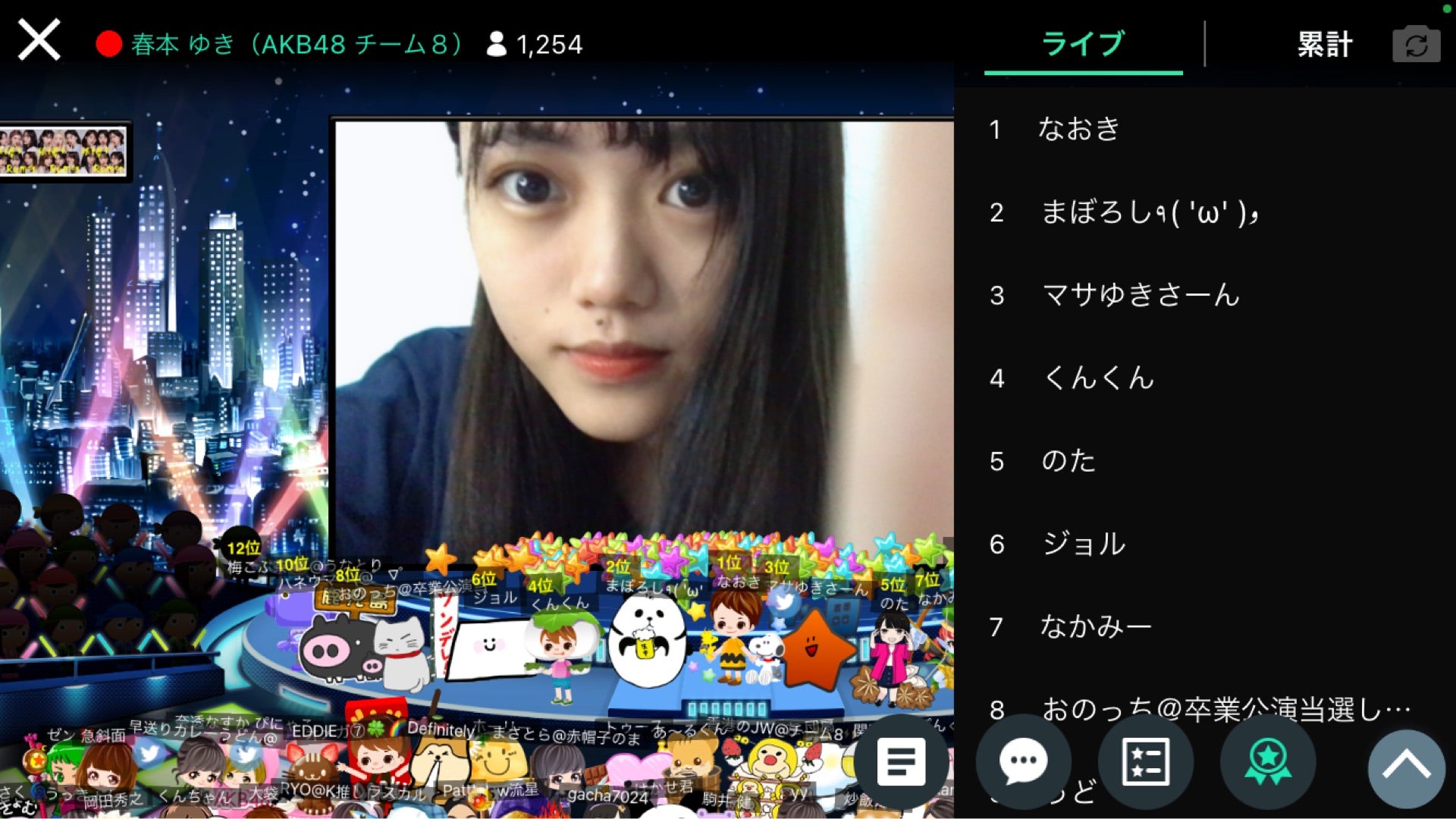
Task: Switch to the ライブ ranking tab
Action: (1082, 44)
